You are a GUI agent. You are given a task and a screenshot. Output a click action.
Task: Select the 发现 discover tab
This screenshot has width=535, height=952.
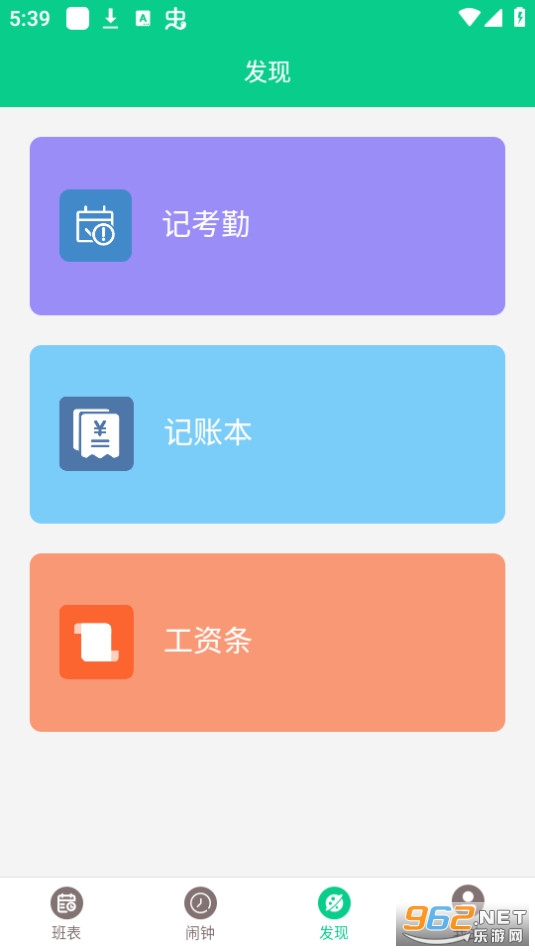click(334, 914)
